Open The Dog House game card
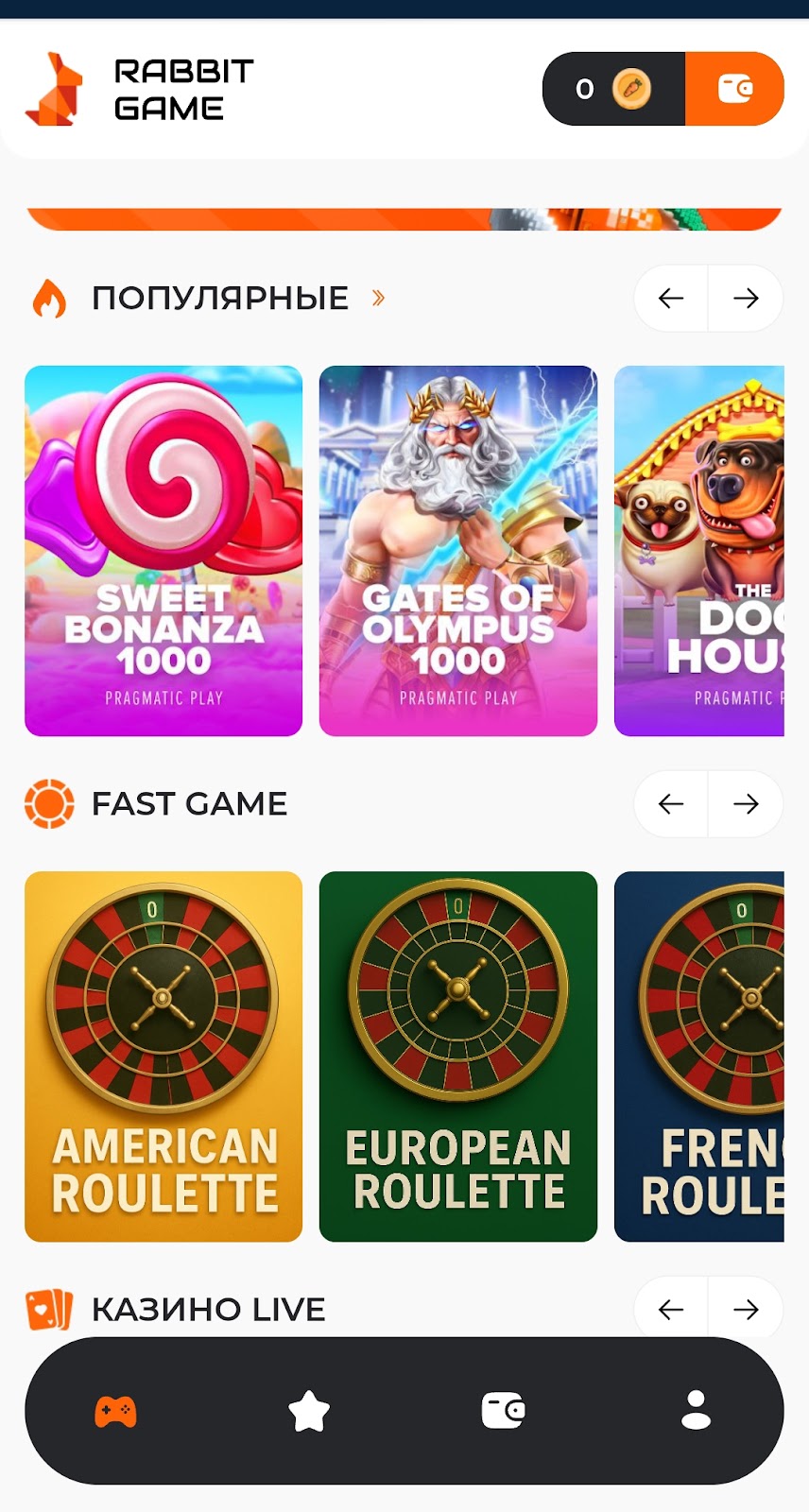 (699, 551)
